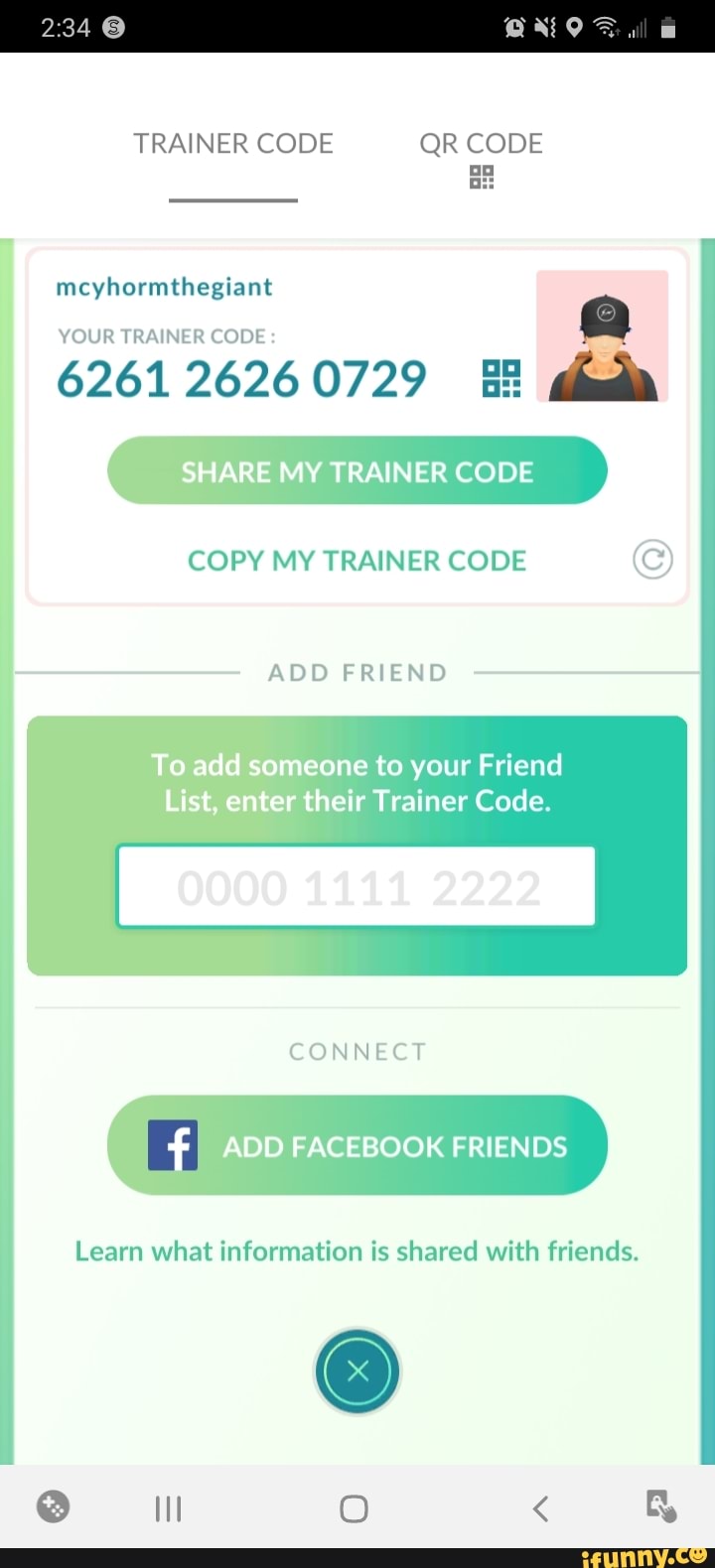Tap the Wi-Fi icon in the status bar

(608, 27)
